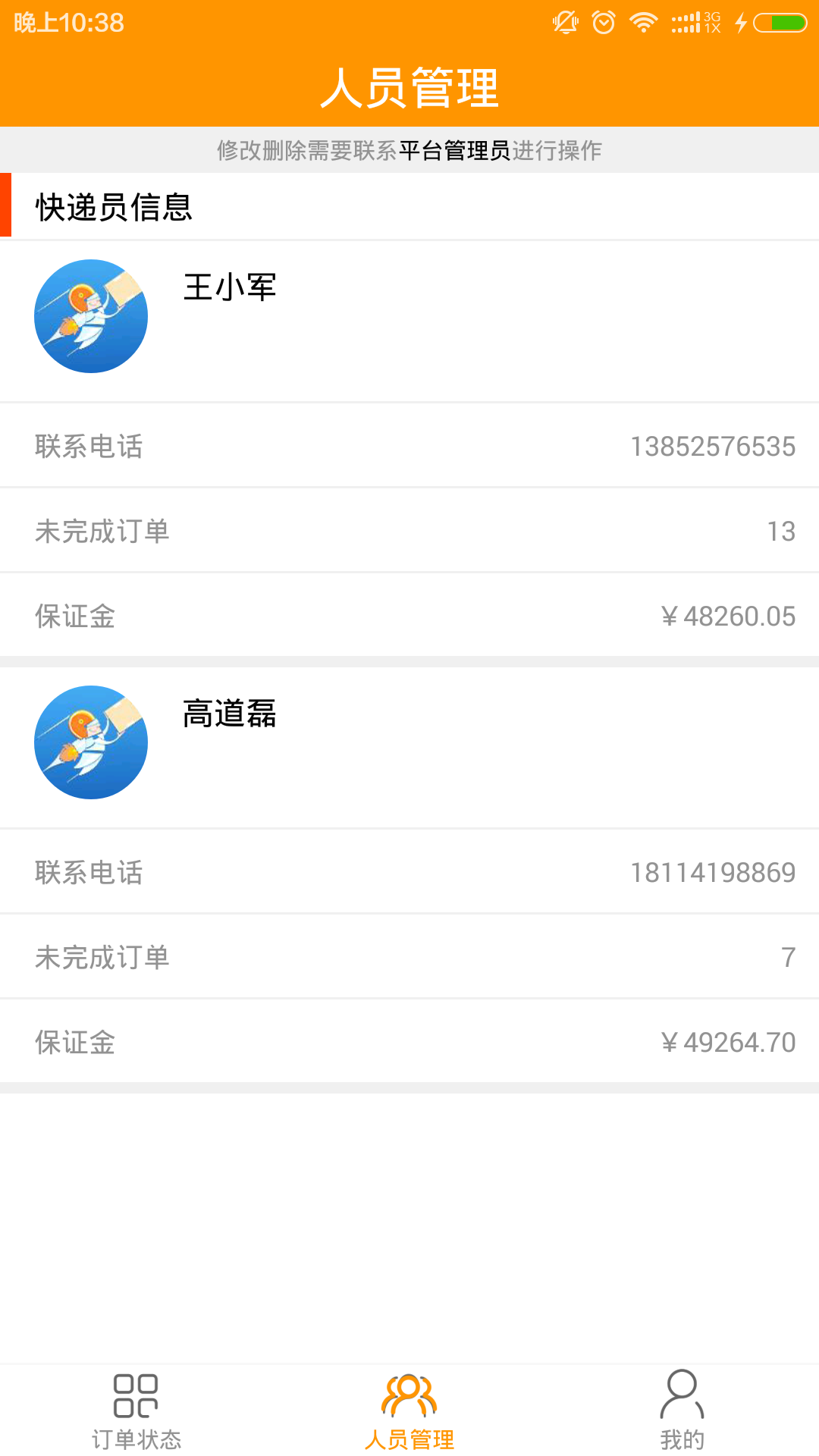
Task: Select the 人员管理 tab
Action: coord(409,1410)
